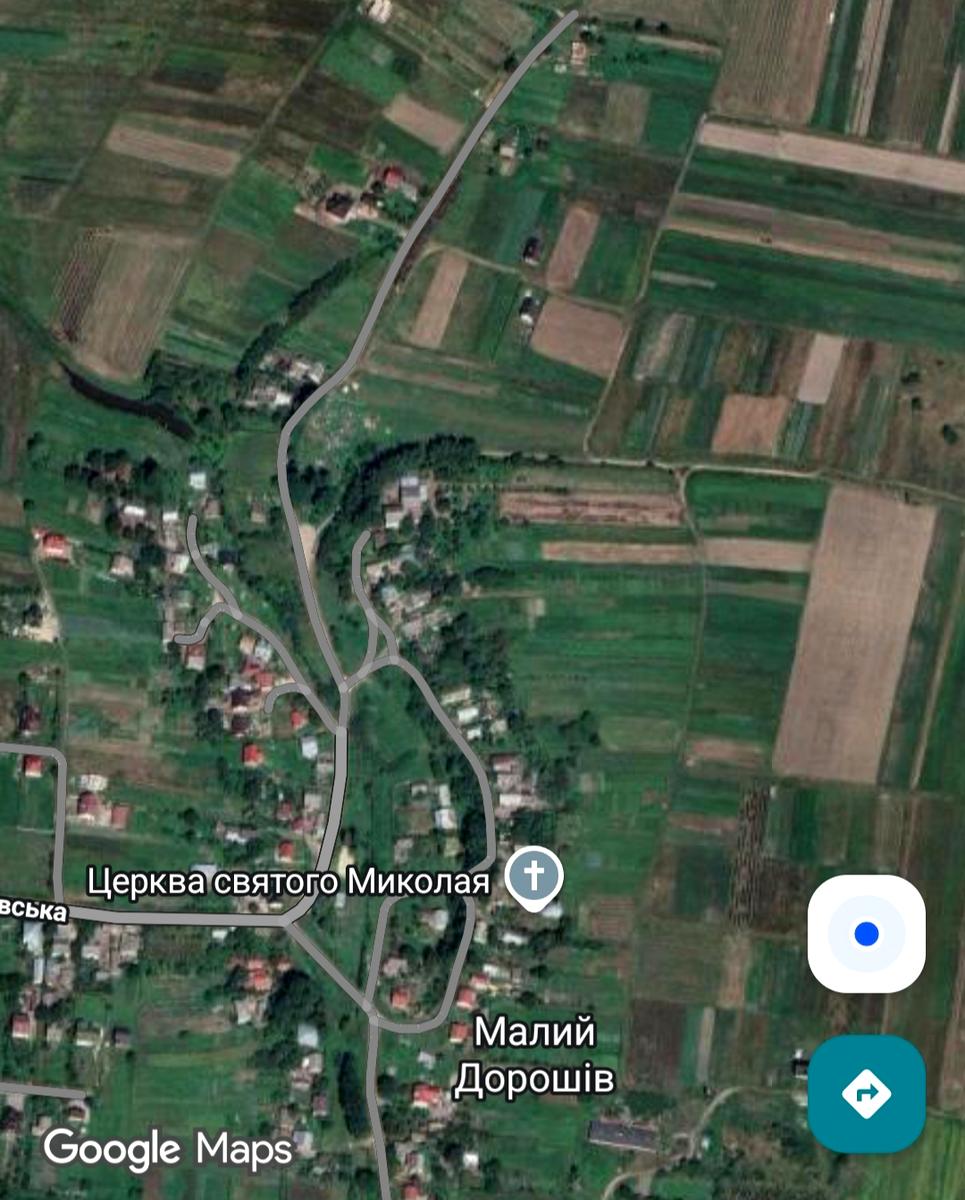Image resolution: width=965 pixels, height=1200 pixels.
Task: Center map on my current location
Action: coord(866,934)
